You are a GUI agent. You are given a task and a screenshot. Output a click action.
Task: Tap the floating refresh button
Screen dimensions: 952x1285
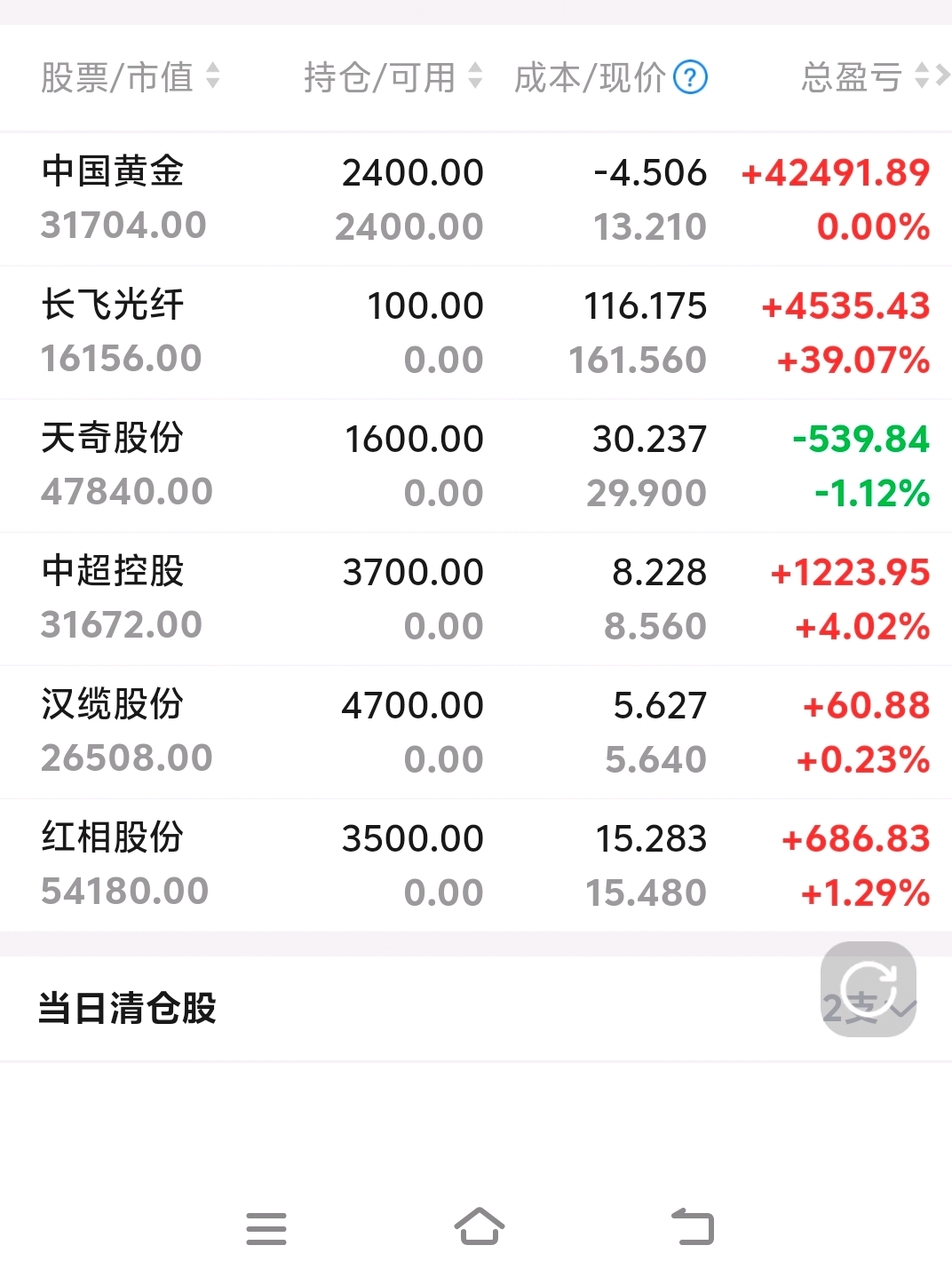point(868,988)
